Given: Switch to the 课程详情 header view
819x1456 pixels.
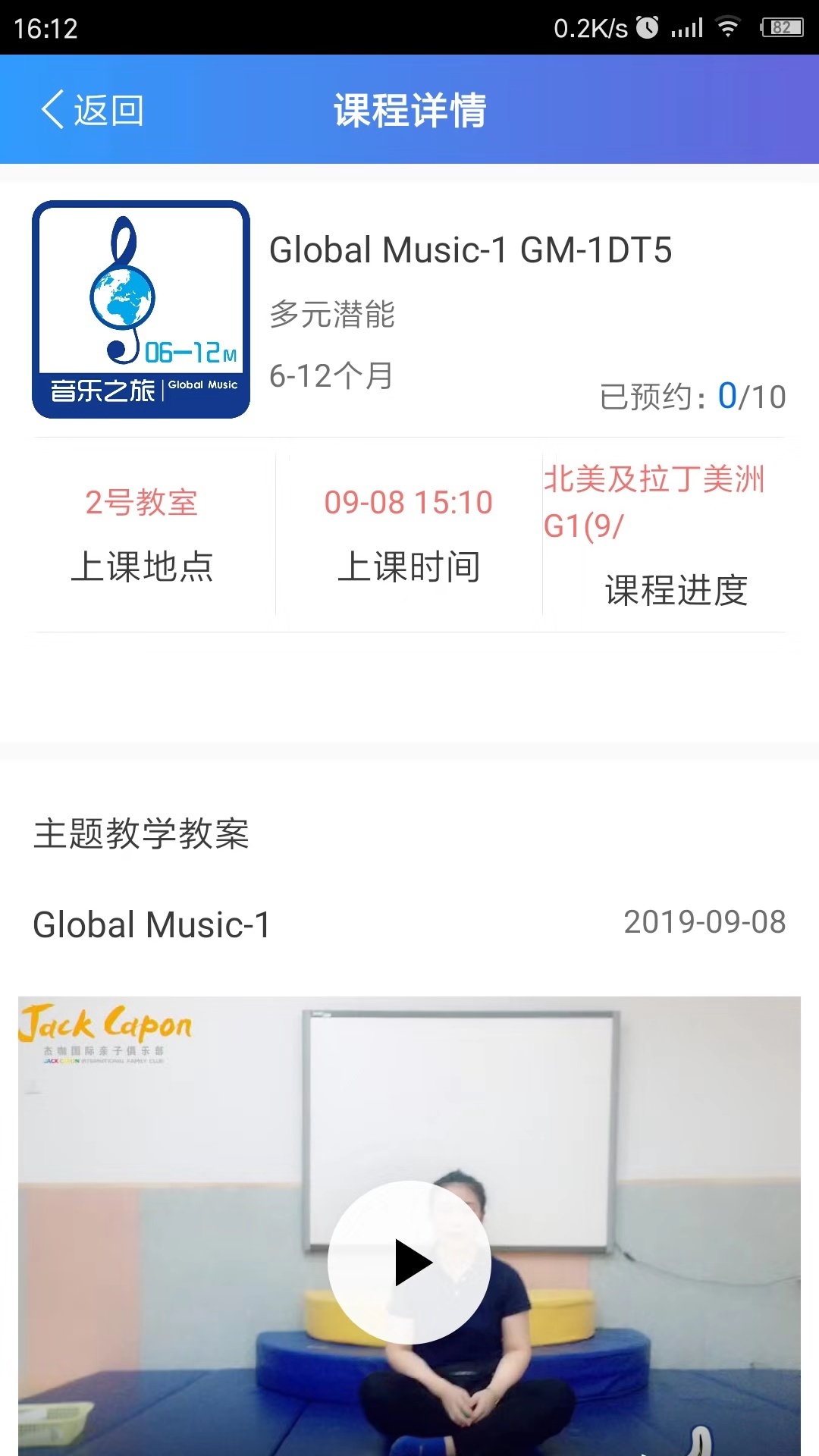Looking at the screenshot, I should (x=409, y=110).
